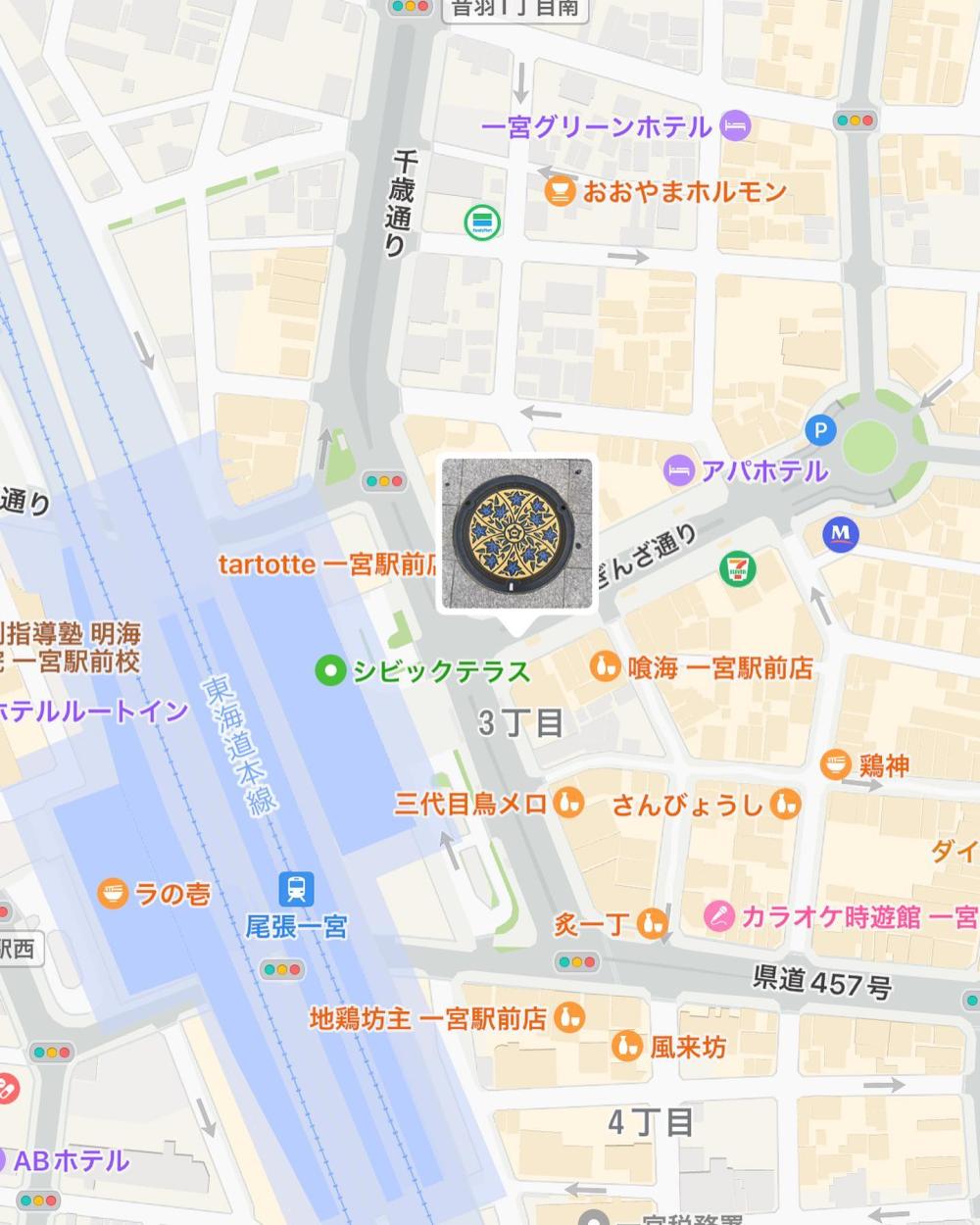
Task: Tap the parking marker near the roundabout
Action: (x=819, y=429)
